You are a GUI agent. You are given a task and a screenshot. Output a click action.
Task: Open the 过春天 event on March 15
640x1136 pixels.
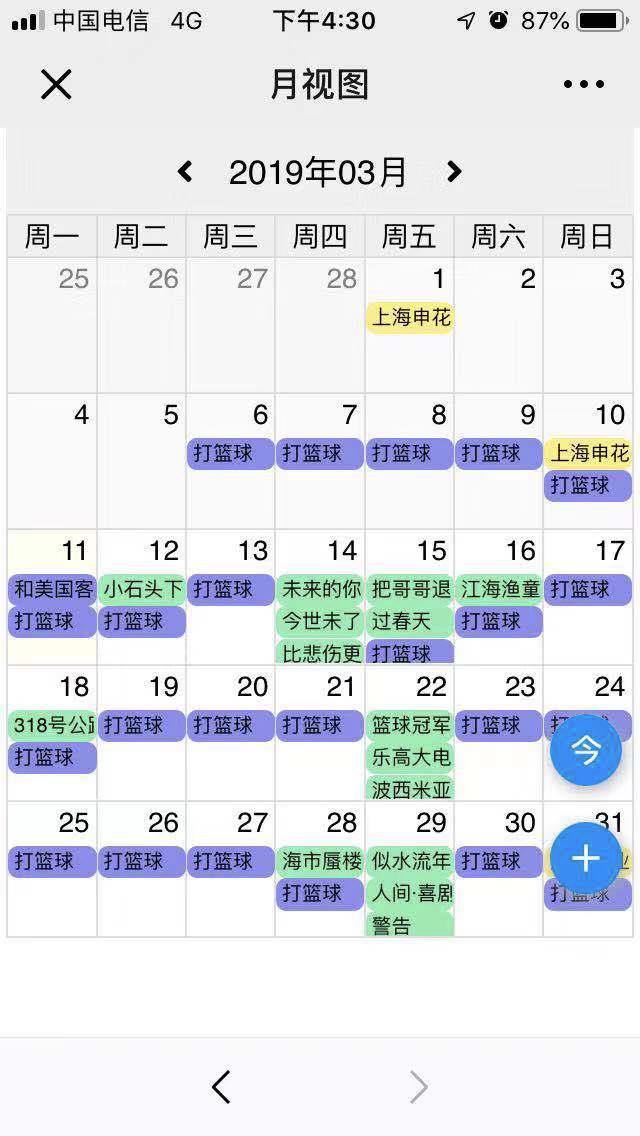pos(410,622)
